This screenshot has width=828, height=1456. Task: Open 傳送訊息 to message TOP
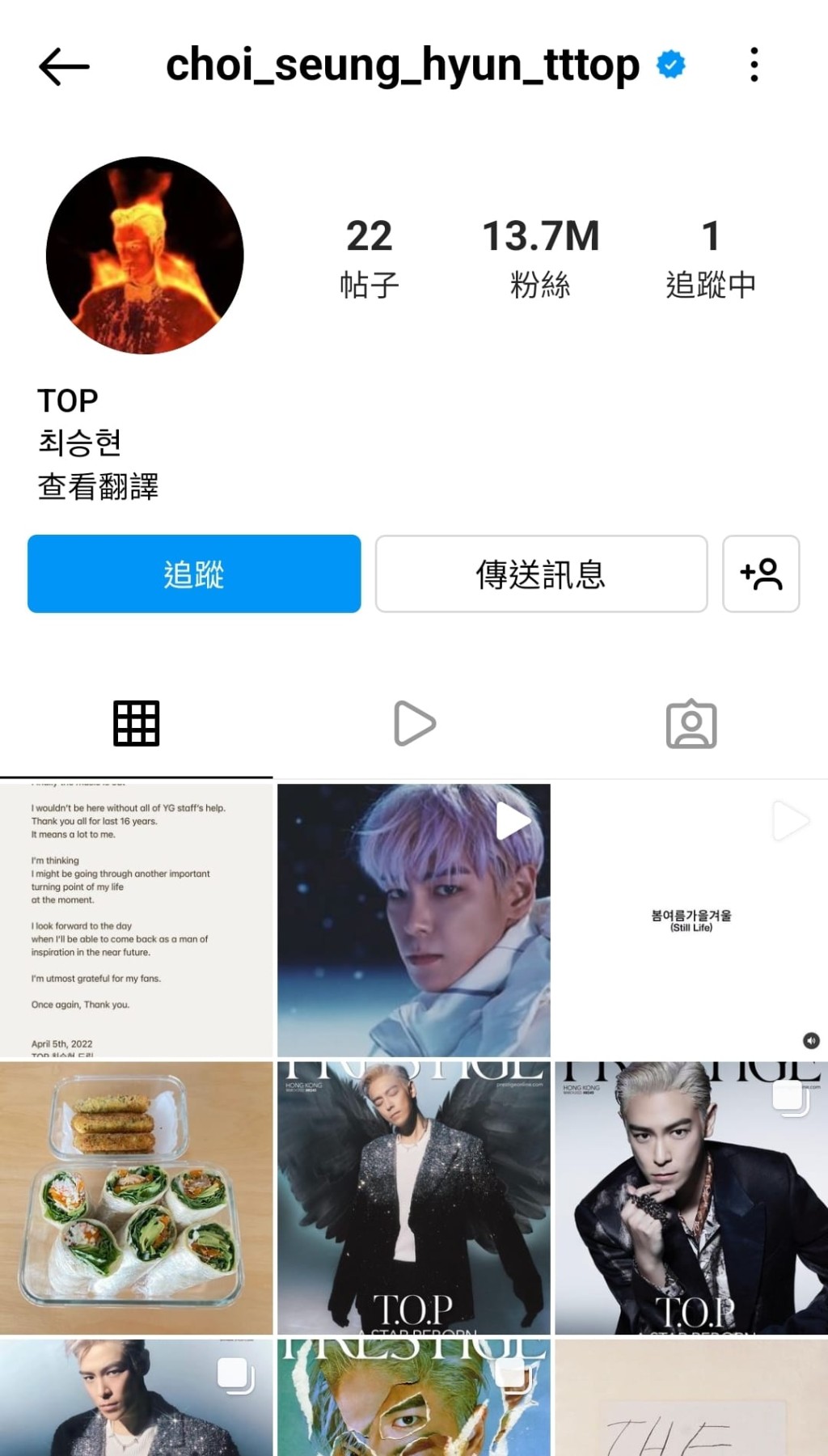point(541,574)
